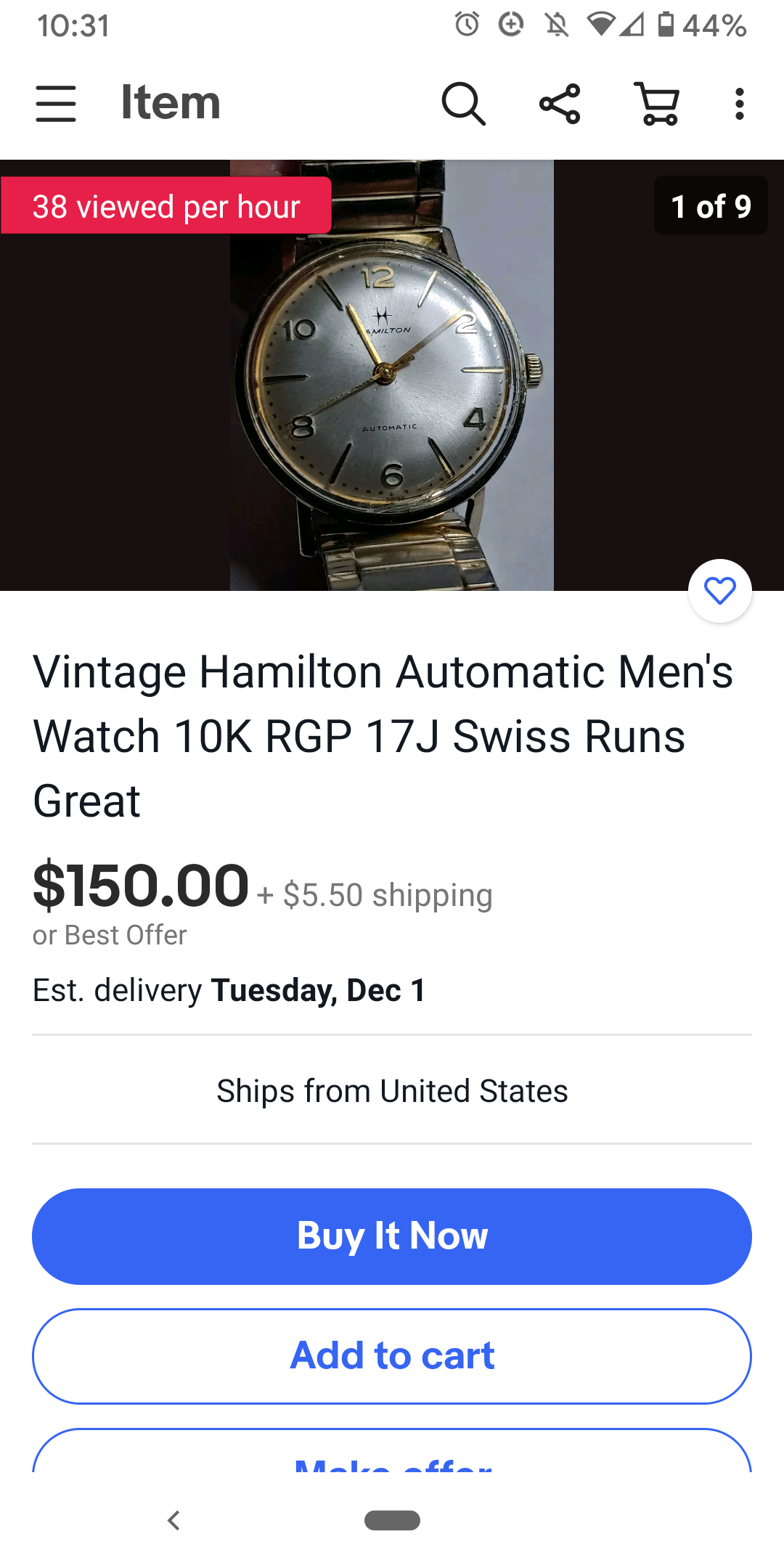This screenshot has height=1568, width=784.
Task: Search for items with the magnifier icon
Action: point(463,103)
